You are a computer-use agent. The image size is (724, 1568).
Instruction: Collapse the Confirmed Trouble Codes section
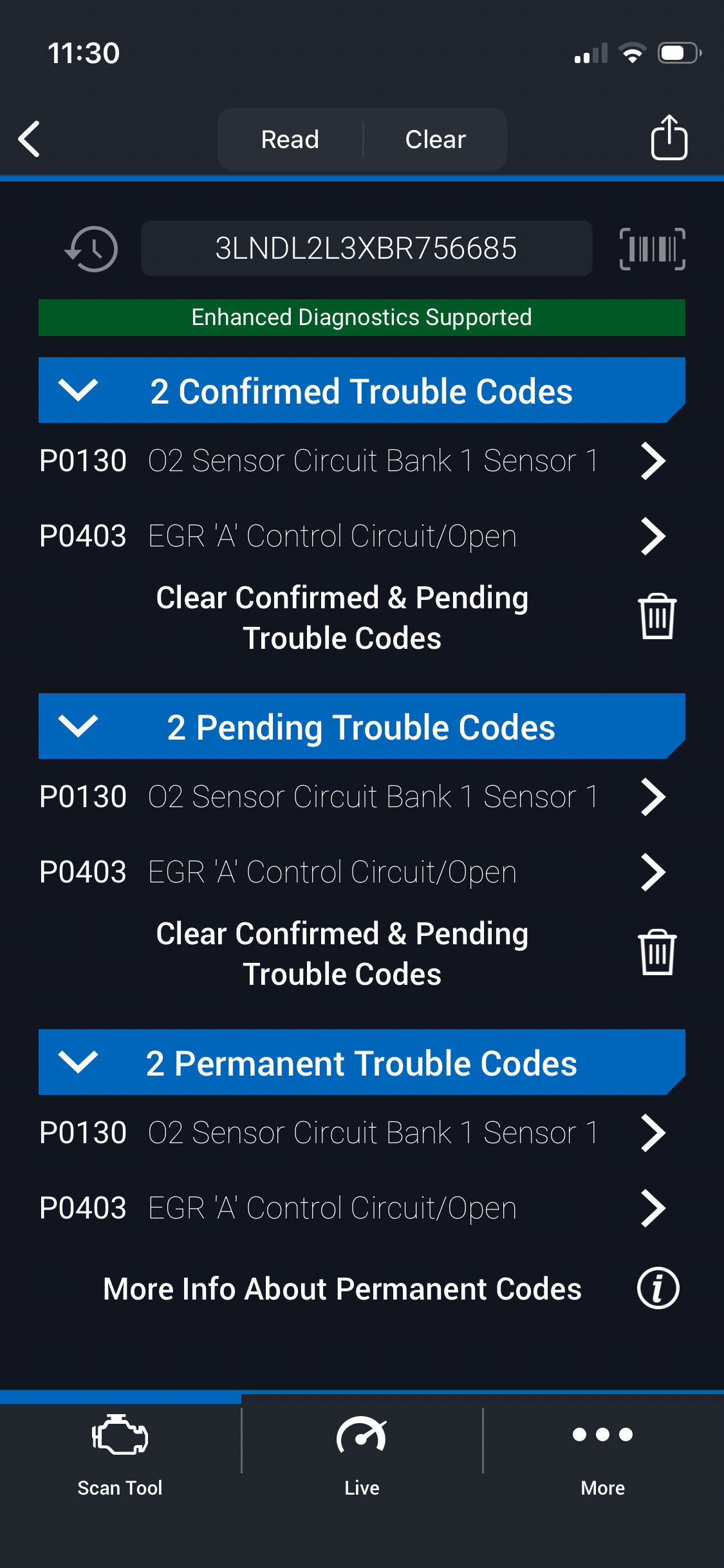click(78, 390)
